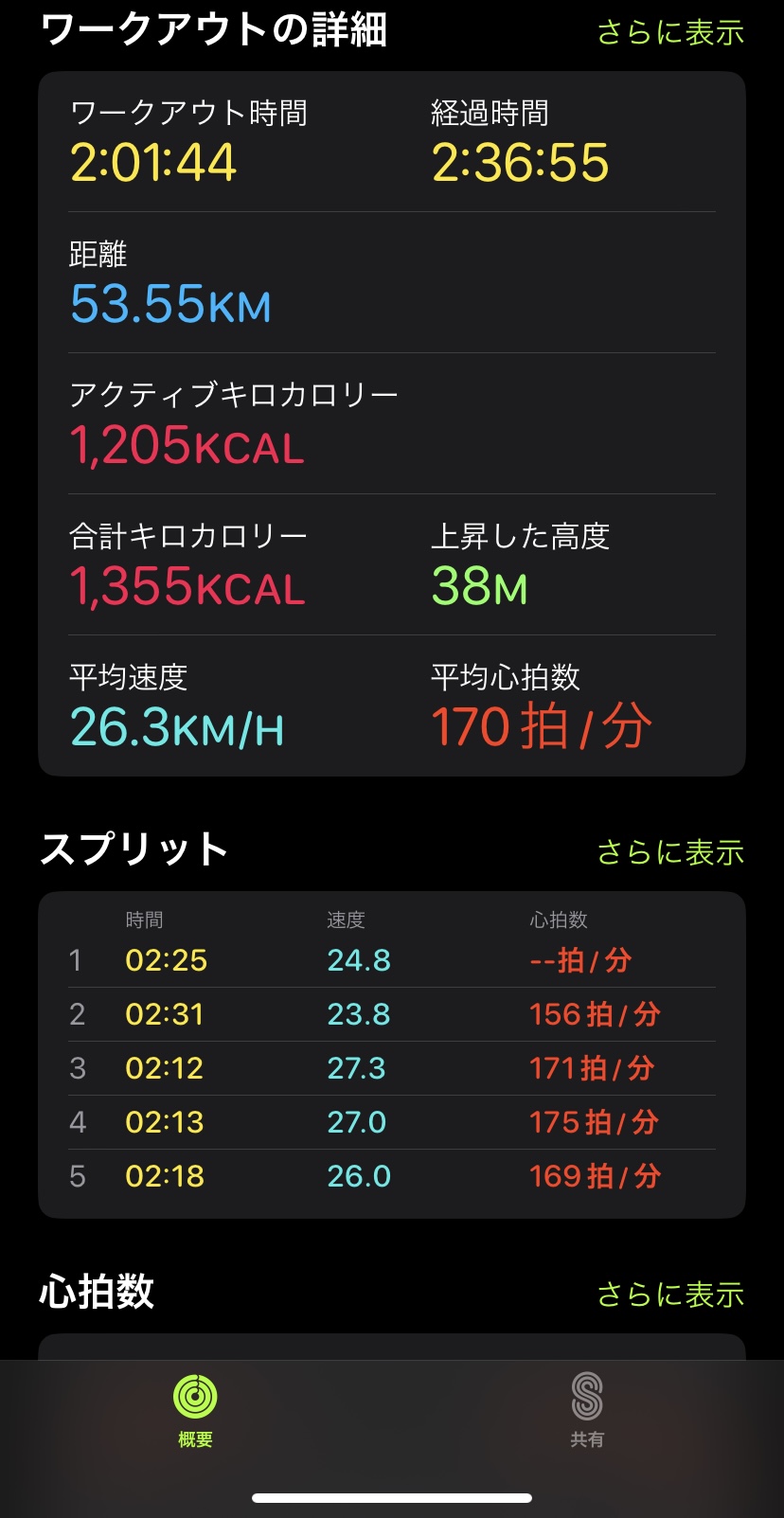
Task: Switch to the 共有 tab
Action: 587,1409
